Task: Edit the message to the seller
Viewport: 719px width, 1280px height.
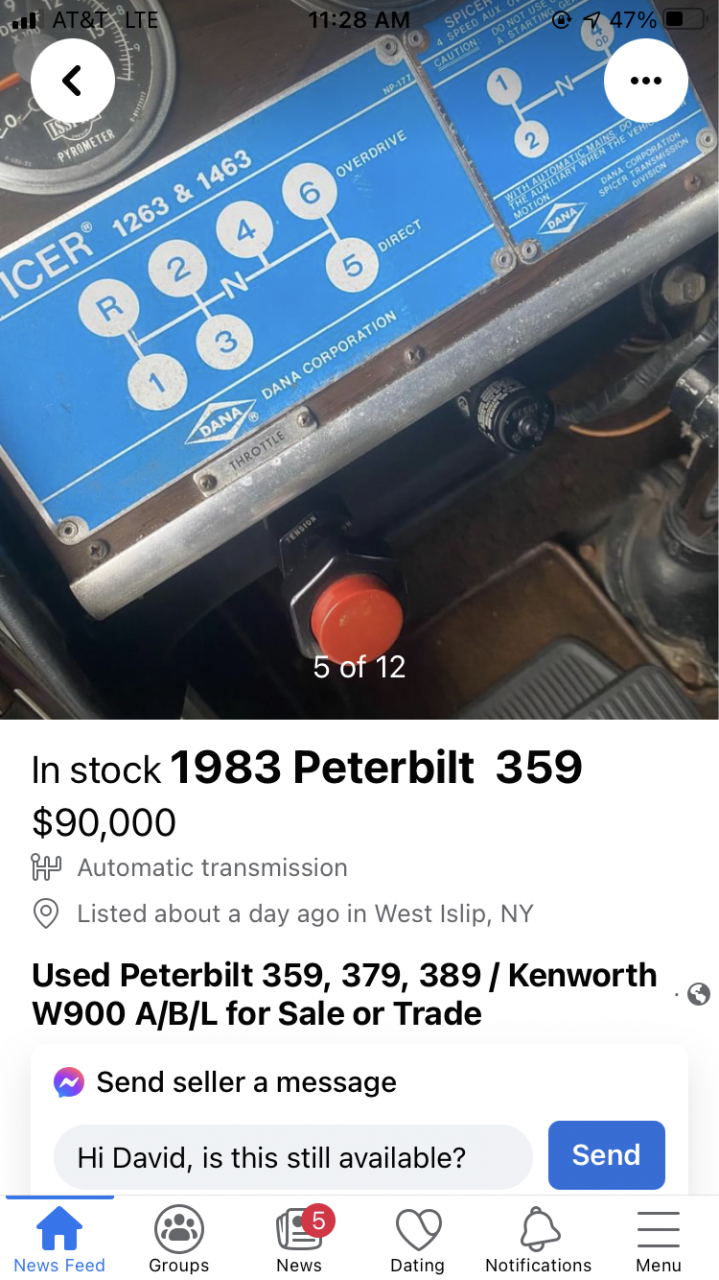Action: 292,1158
